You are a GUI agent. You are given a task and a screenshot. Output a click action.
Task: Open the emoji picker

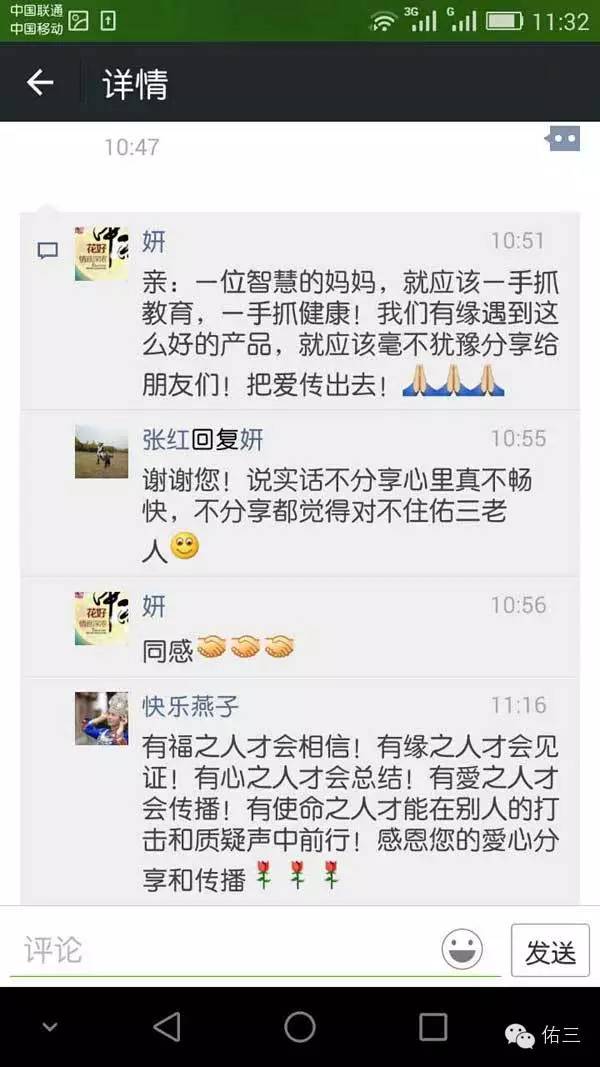pos(462,949)
